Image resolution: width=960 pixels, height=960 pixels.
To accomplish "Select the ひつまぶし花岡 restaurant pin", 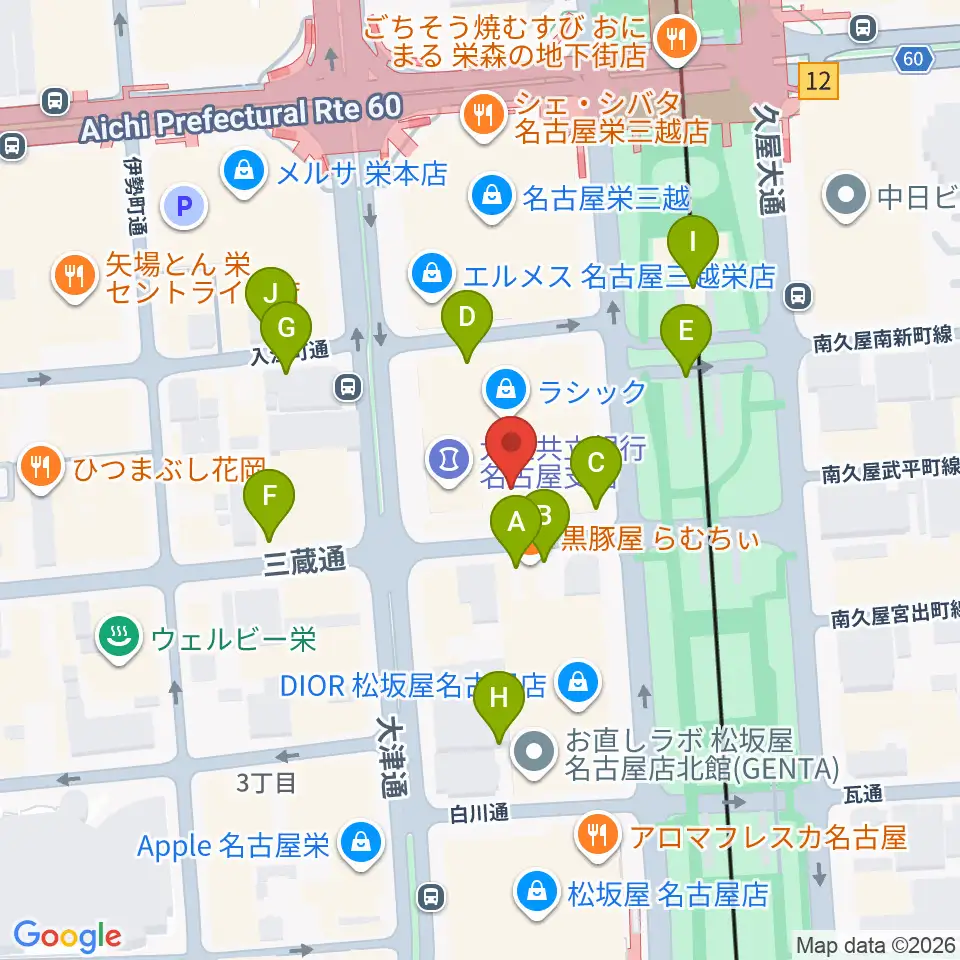I will pyautogui.click(x=41, y=469).
